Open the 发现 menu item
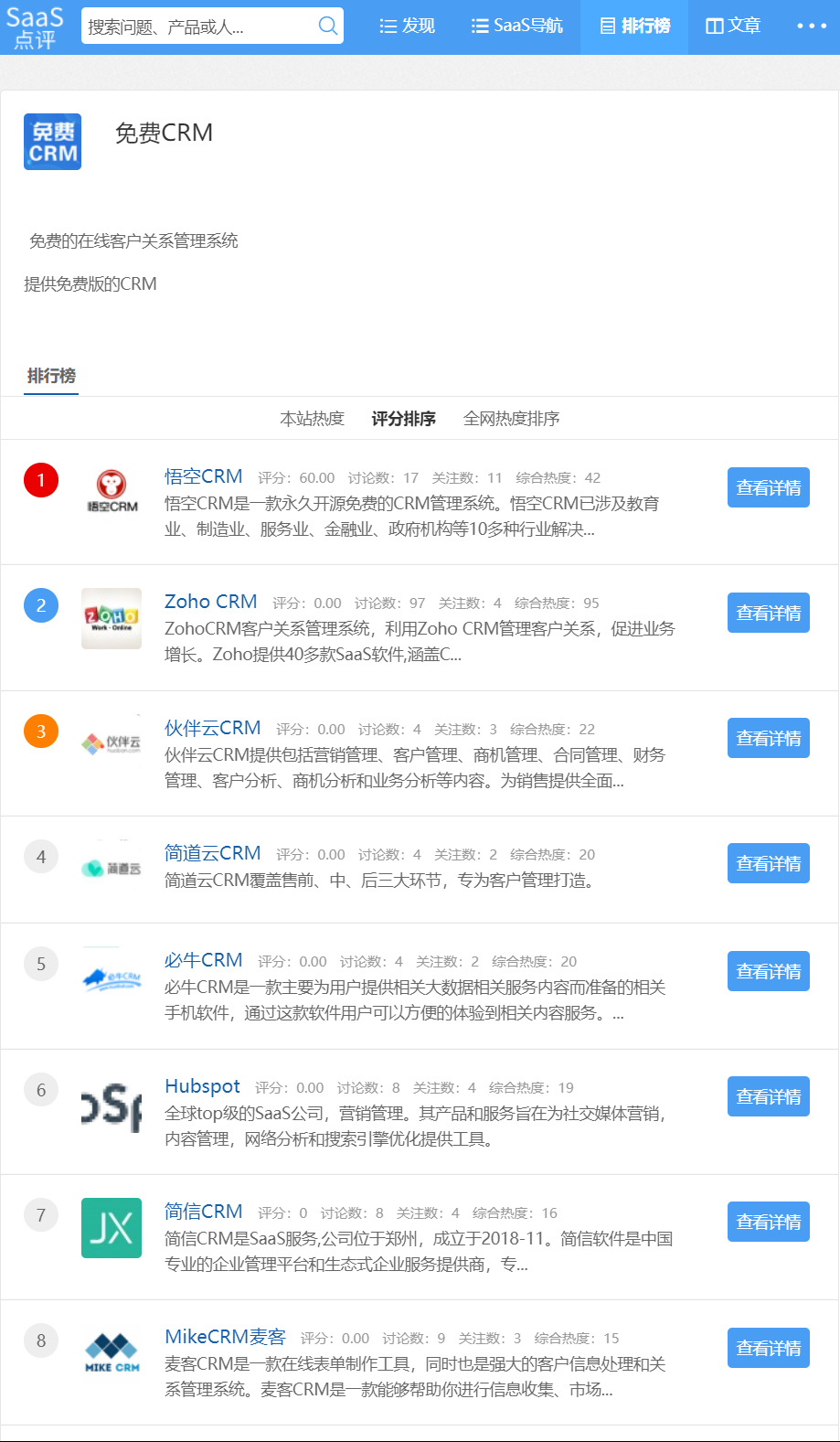Image resolution: width=840 pixels, height=1442 pixels. [407, 27]
